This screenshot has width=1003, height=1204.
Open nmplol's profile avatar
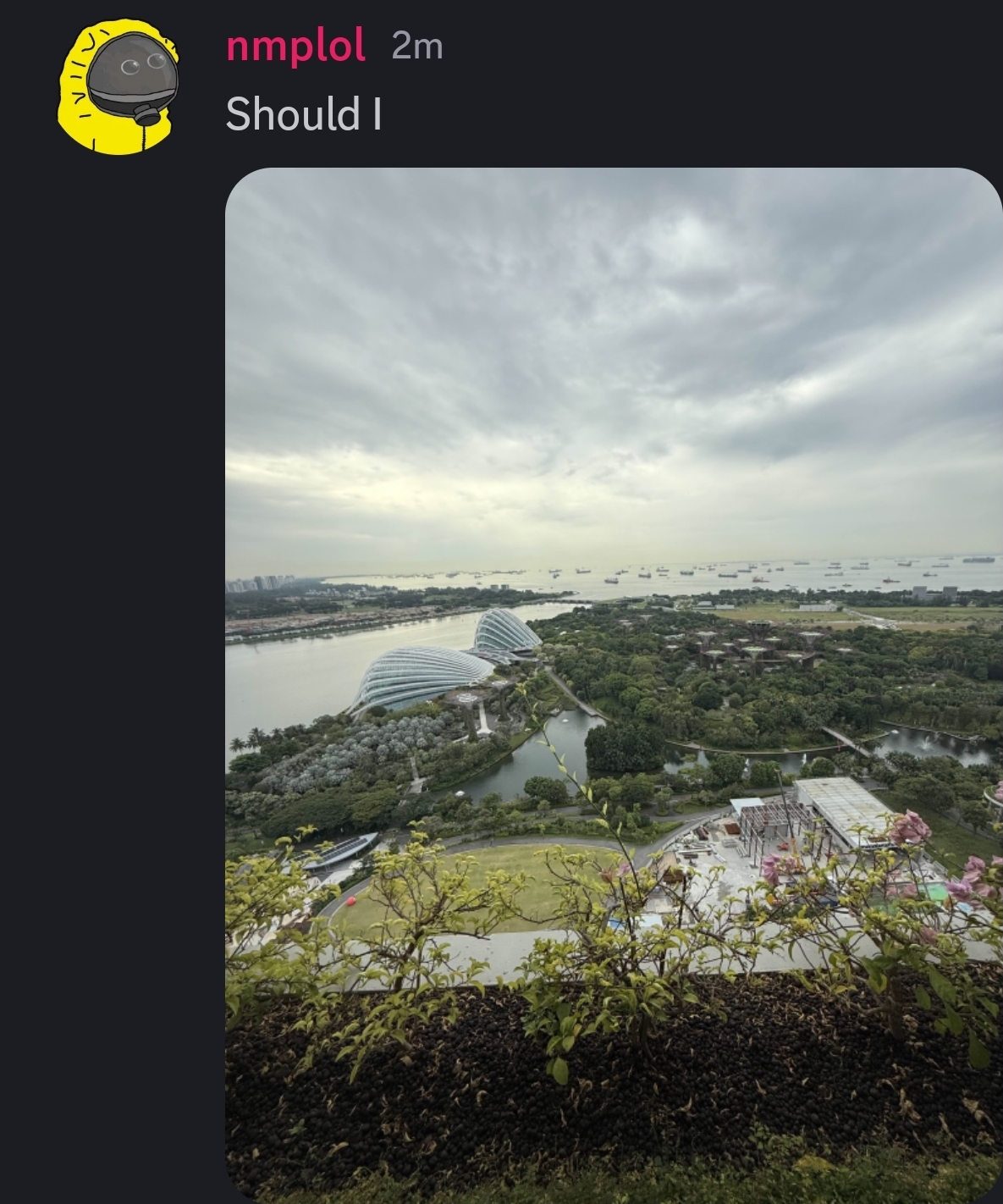(x=118, y=87)
